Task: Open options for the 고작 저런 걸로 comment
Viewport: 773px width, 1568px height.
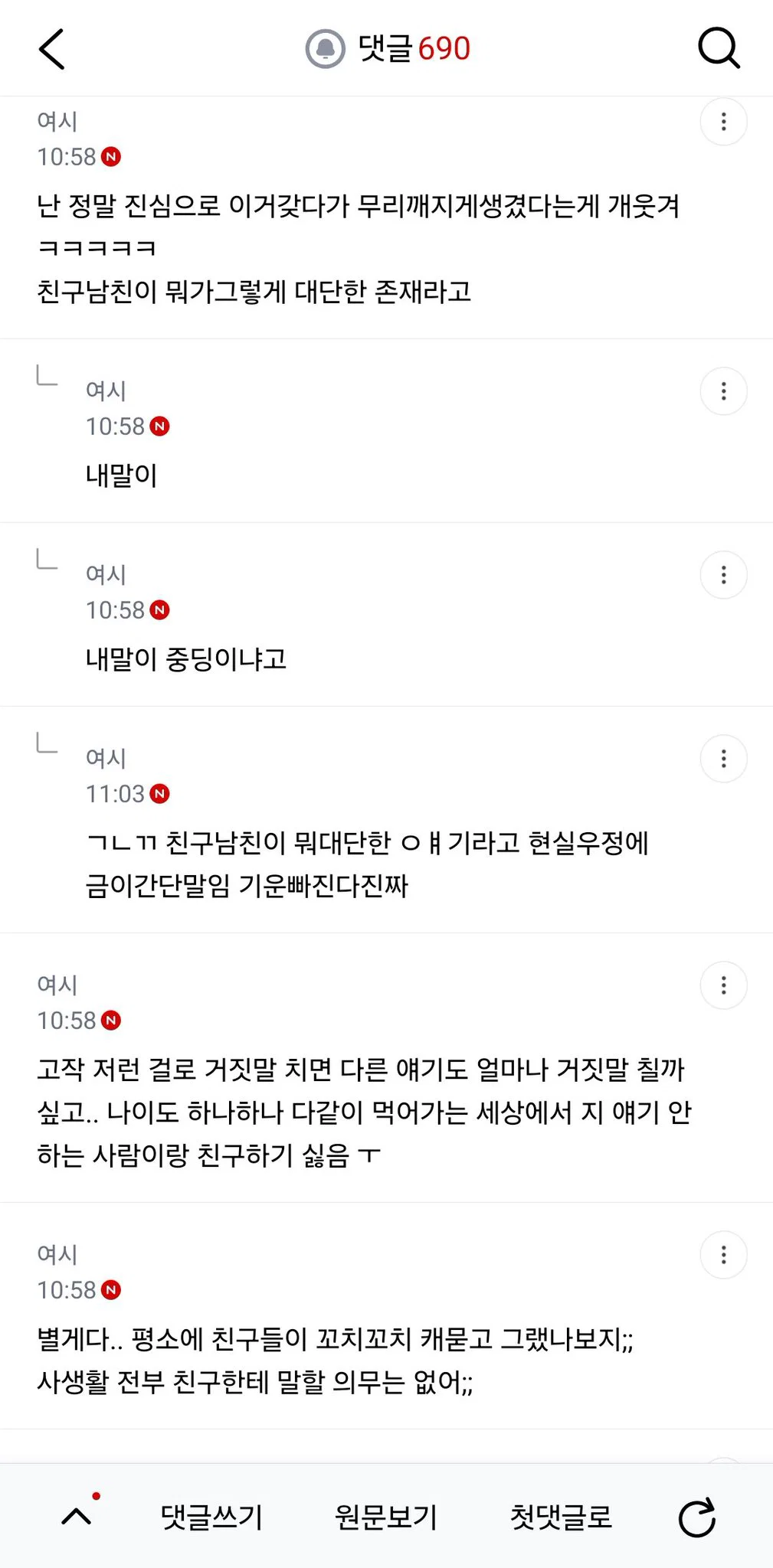Action: coord(723,985)
